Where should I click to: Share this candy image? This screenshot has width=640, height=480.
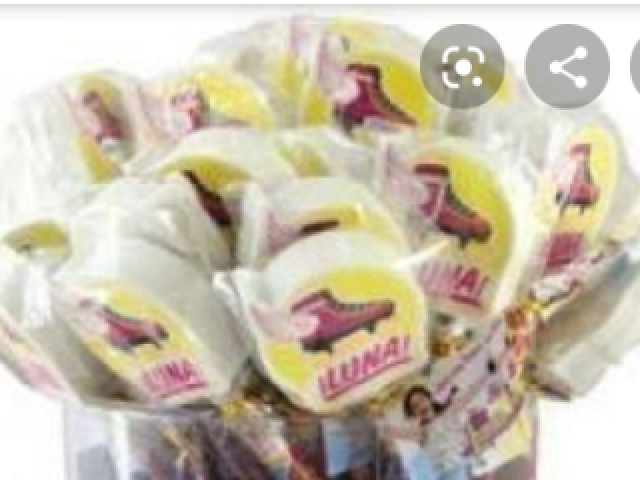coord(567,67)
